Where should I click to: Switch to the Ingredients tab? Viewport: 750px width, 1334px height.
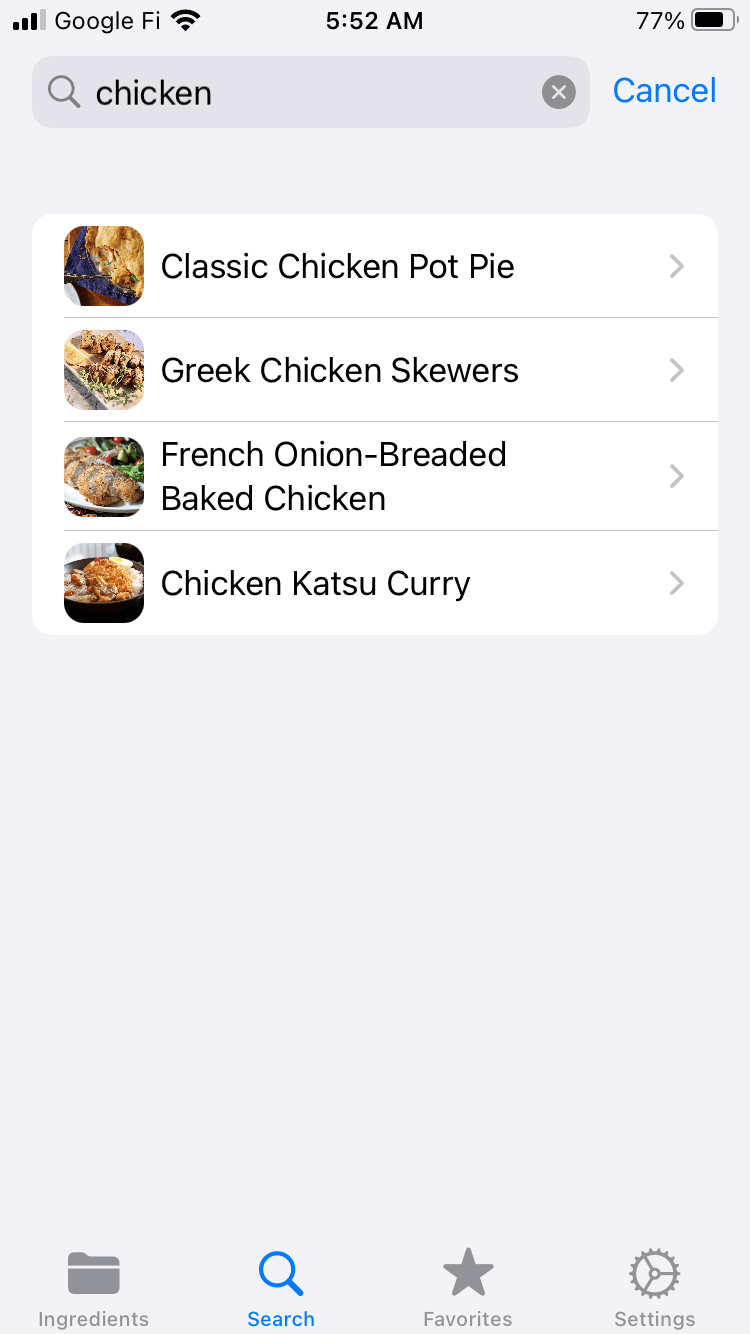pyautogui.click(x=93, y=1288)
